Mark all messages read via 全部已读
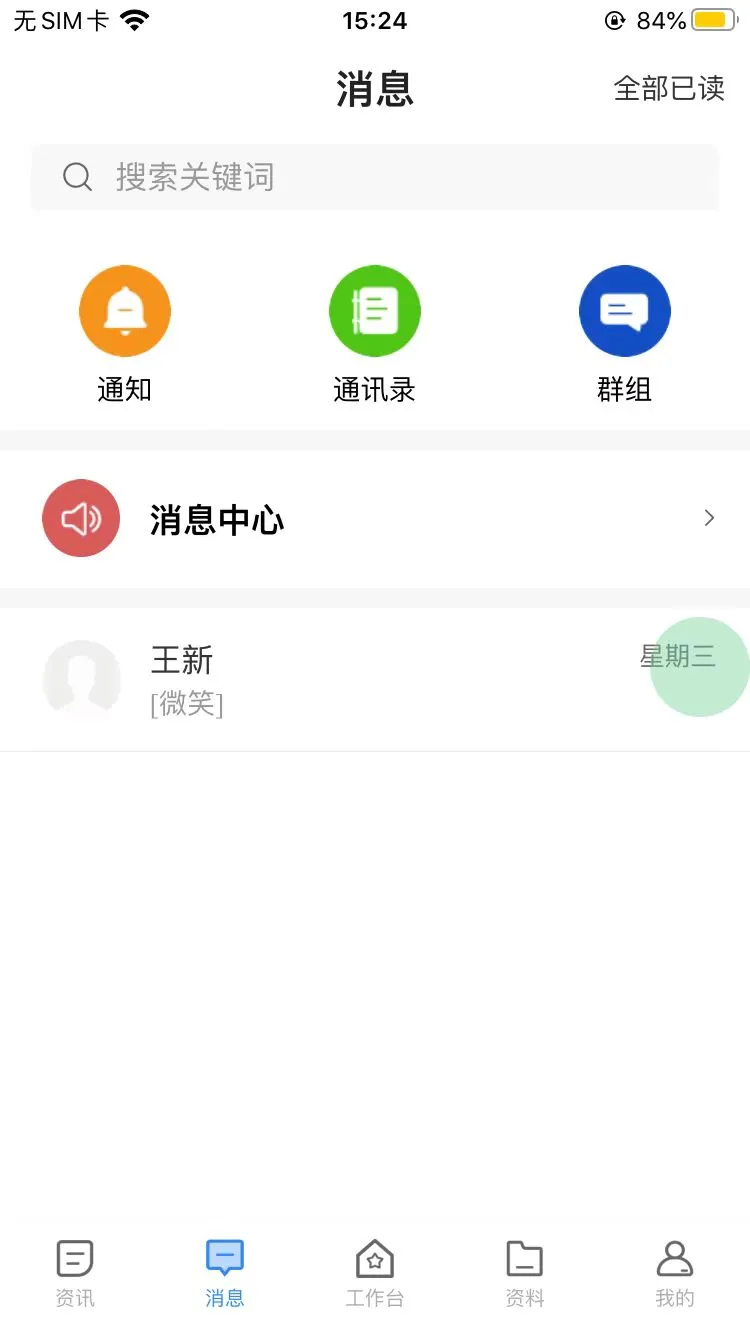 coord(669,88)
